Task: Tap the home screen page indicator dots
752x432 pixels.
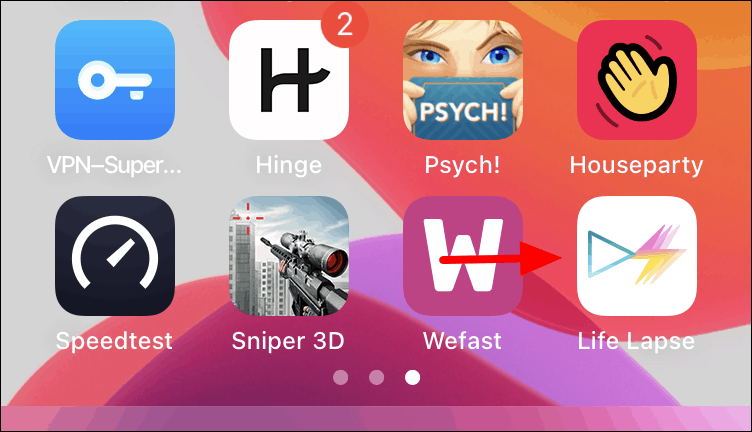Action: [x=376, y=378]
